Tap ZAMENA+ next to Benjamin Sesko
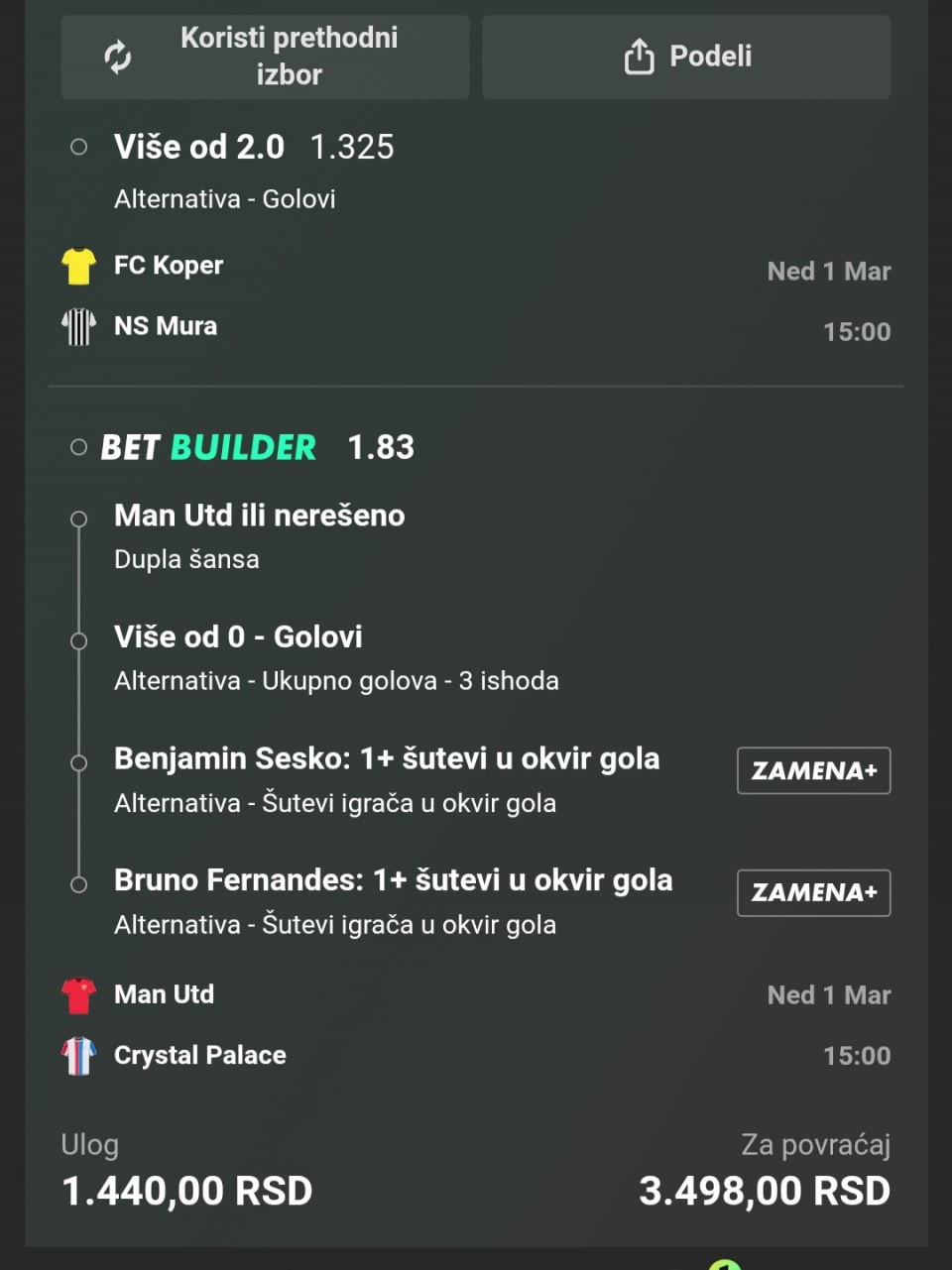This screenshot has width=952, height=1270. [813, 770]
